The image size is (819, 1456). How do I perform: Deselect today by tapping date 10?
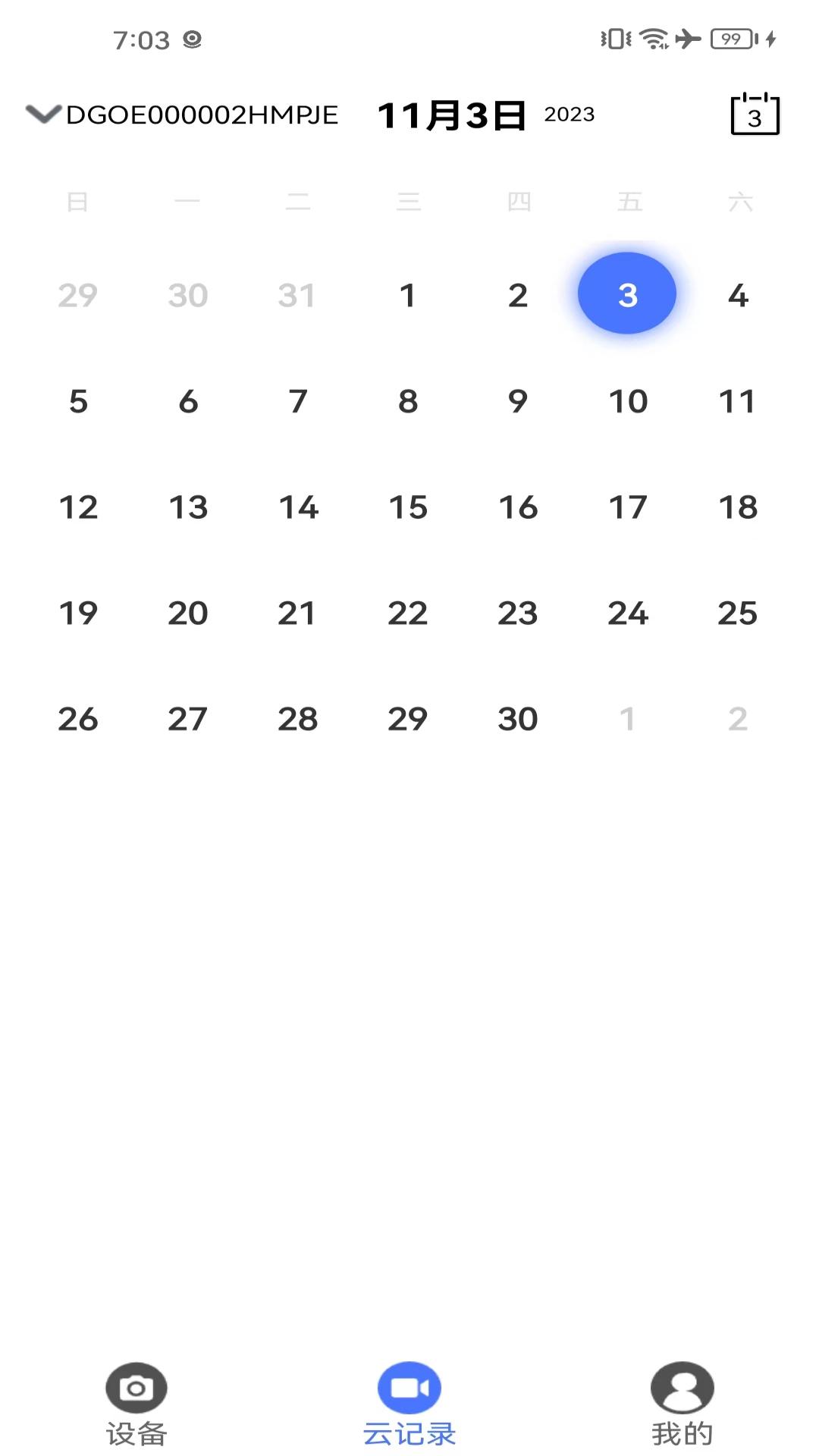(626, 401)
